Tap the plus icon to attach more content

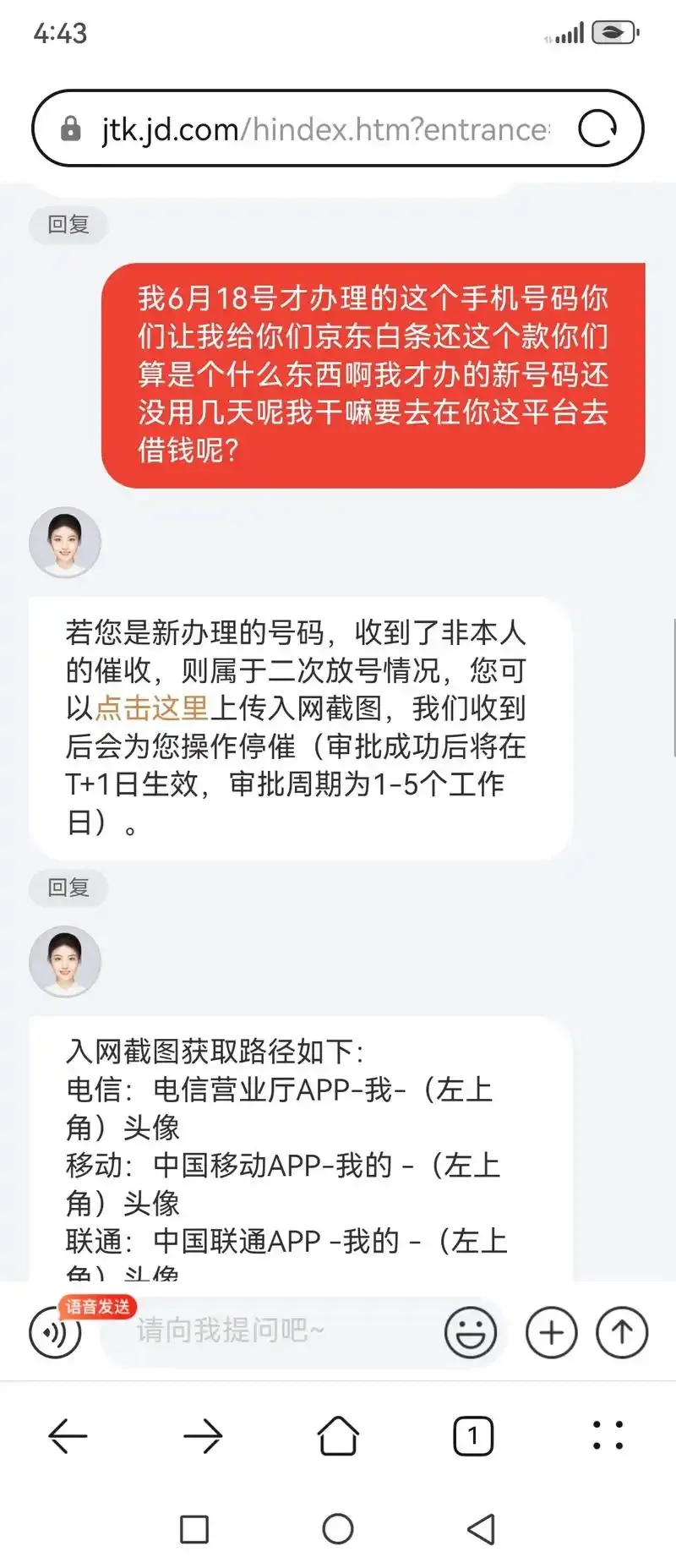[550, 1332]
